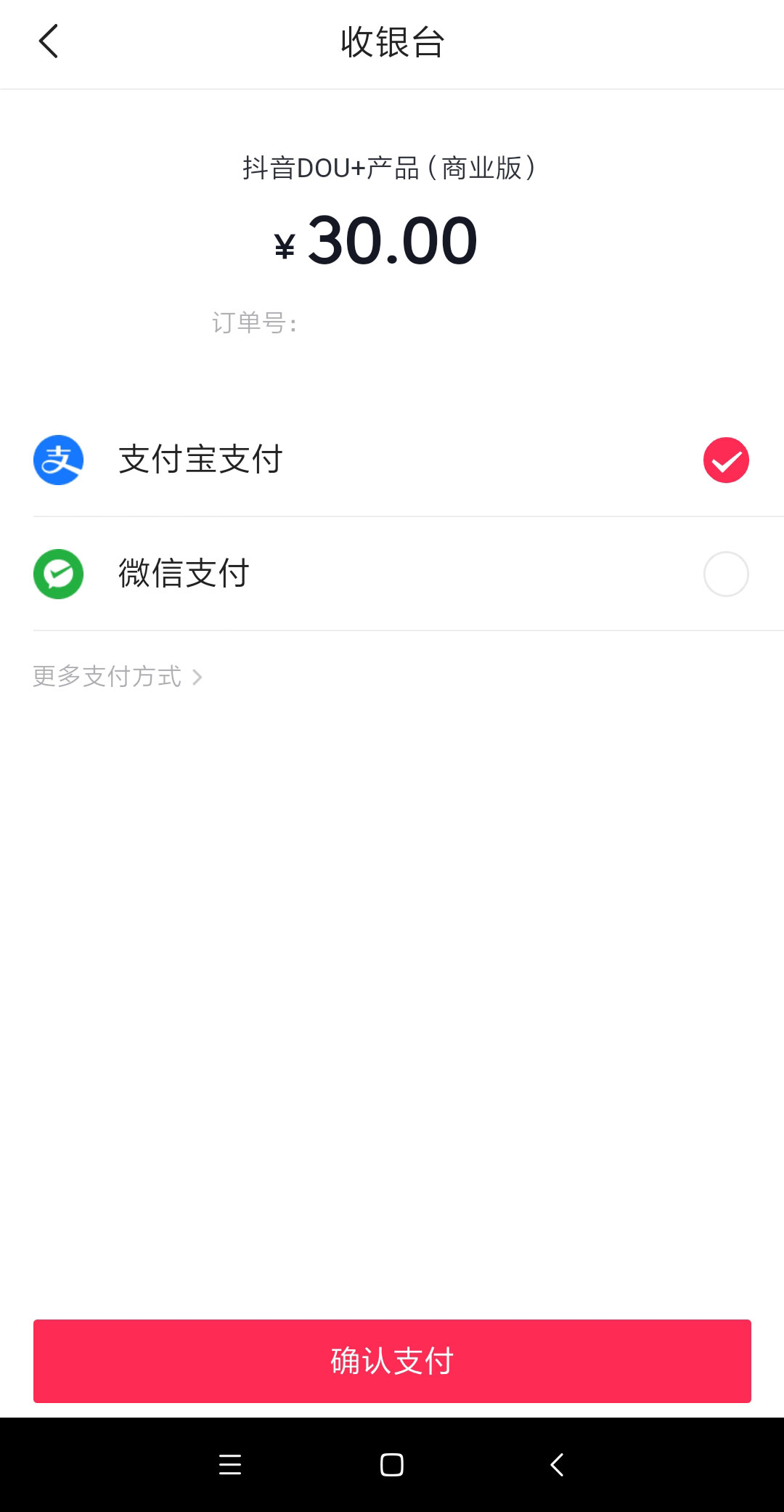Confirm payment of ¥30.00
The width and height of the screenshot is (784, 1512).
pyautogui.click(x=392, y=1361)
